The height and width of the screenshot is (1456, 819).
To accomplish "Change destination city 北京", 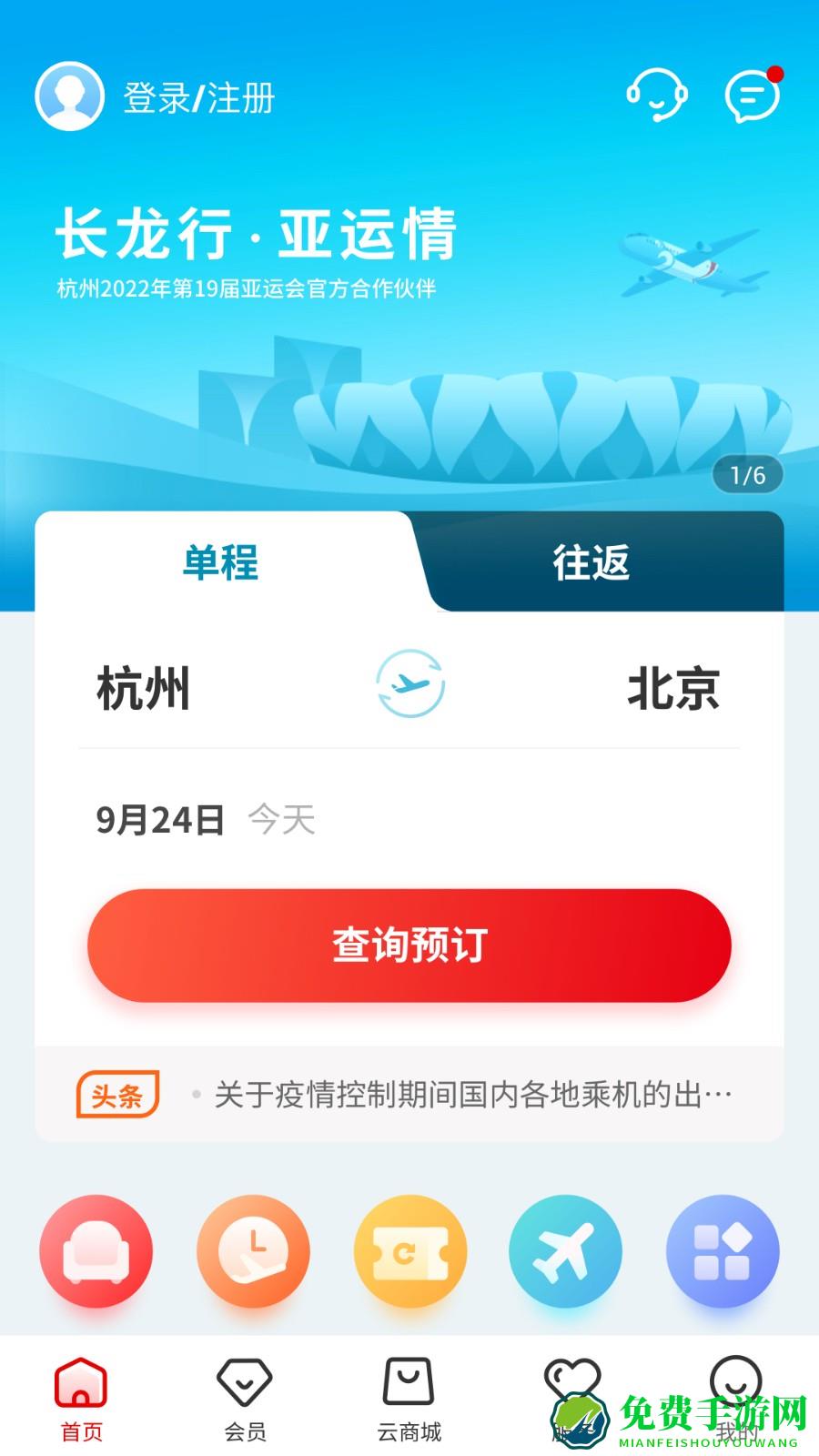I will [675, 690].
